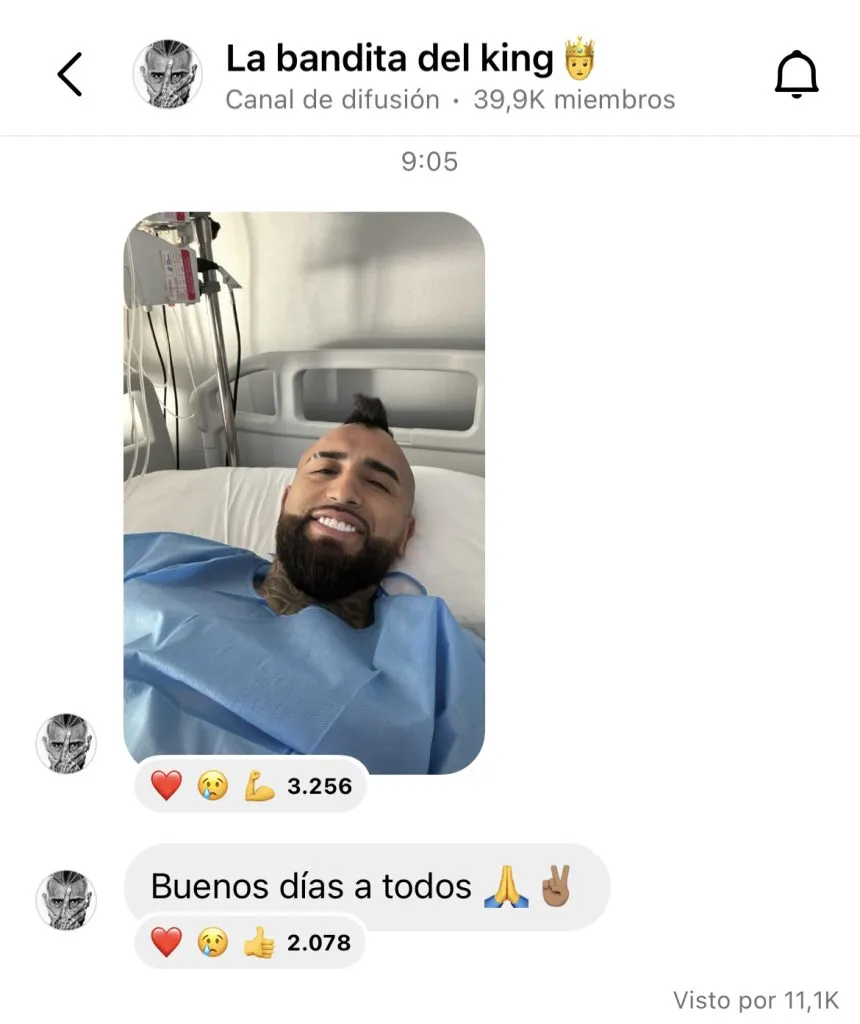860x1024 pixels.
Task: Go back from the broadcast channel
Action: (69, 75)
